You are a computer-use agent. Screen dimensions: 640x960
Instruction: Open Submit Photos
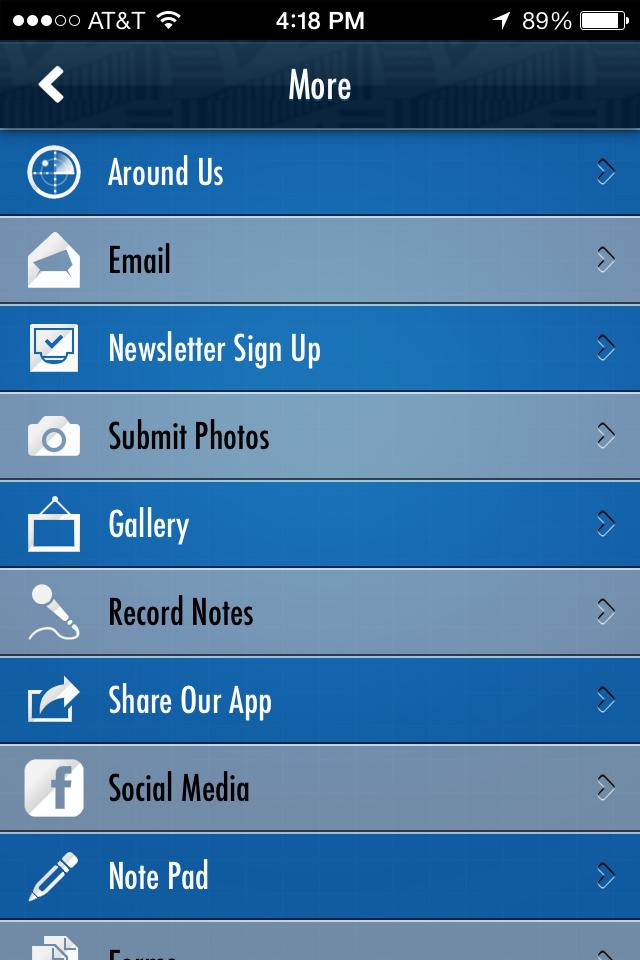[x=320, y=436]
